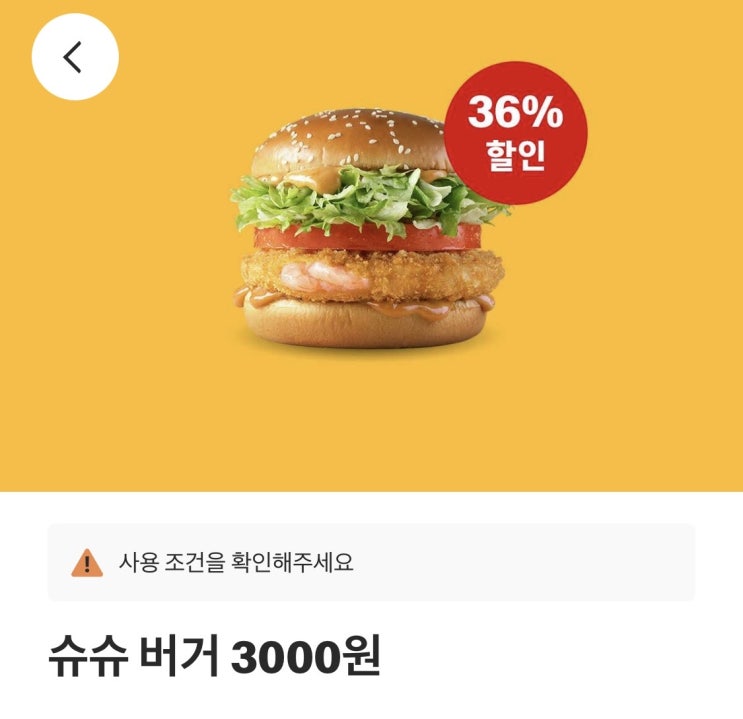The height and width of the screenshot is (719, 743).
Task: Go back using the arrow button
Action: tap(75, 57)
